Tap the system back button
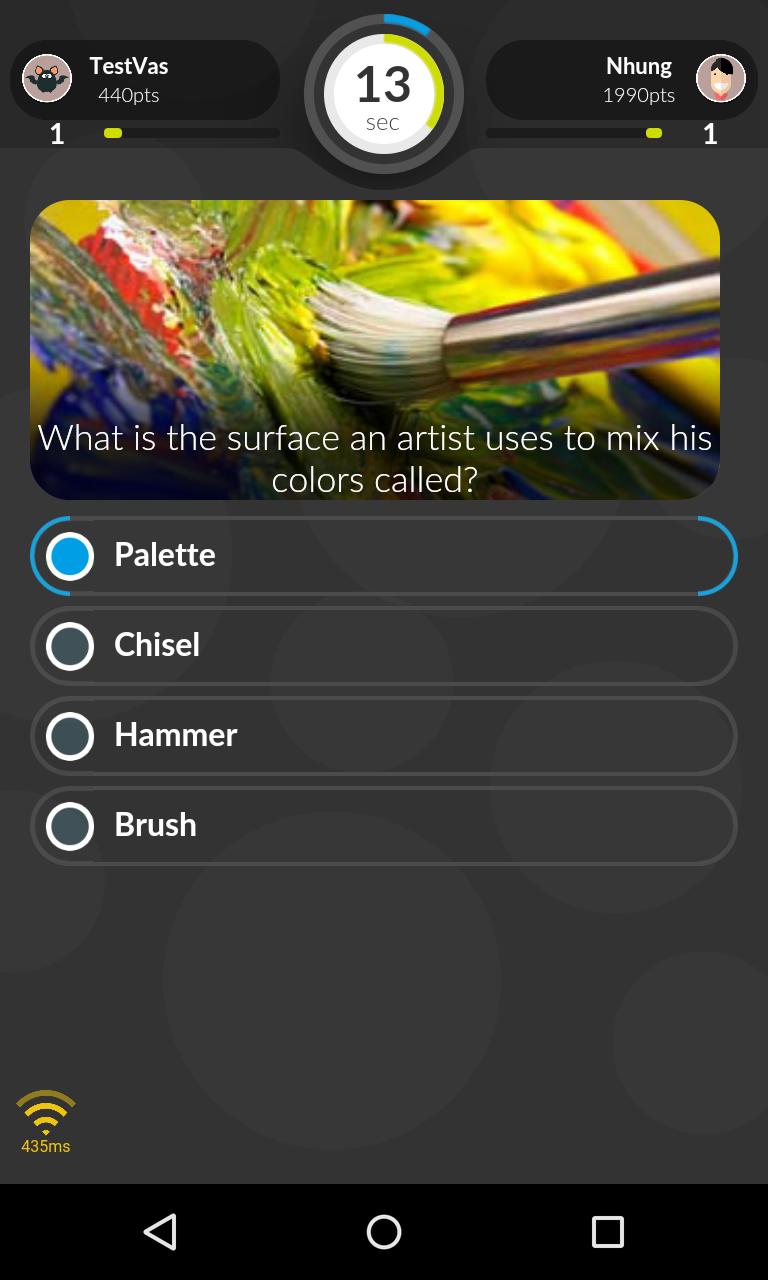Image resolution: width=768 pixels, height=1280 pixels. point(160,1232)
